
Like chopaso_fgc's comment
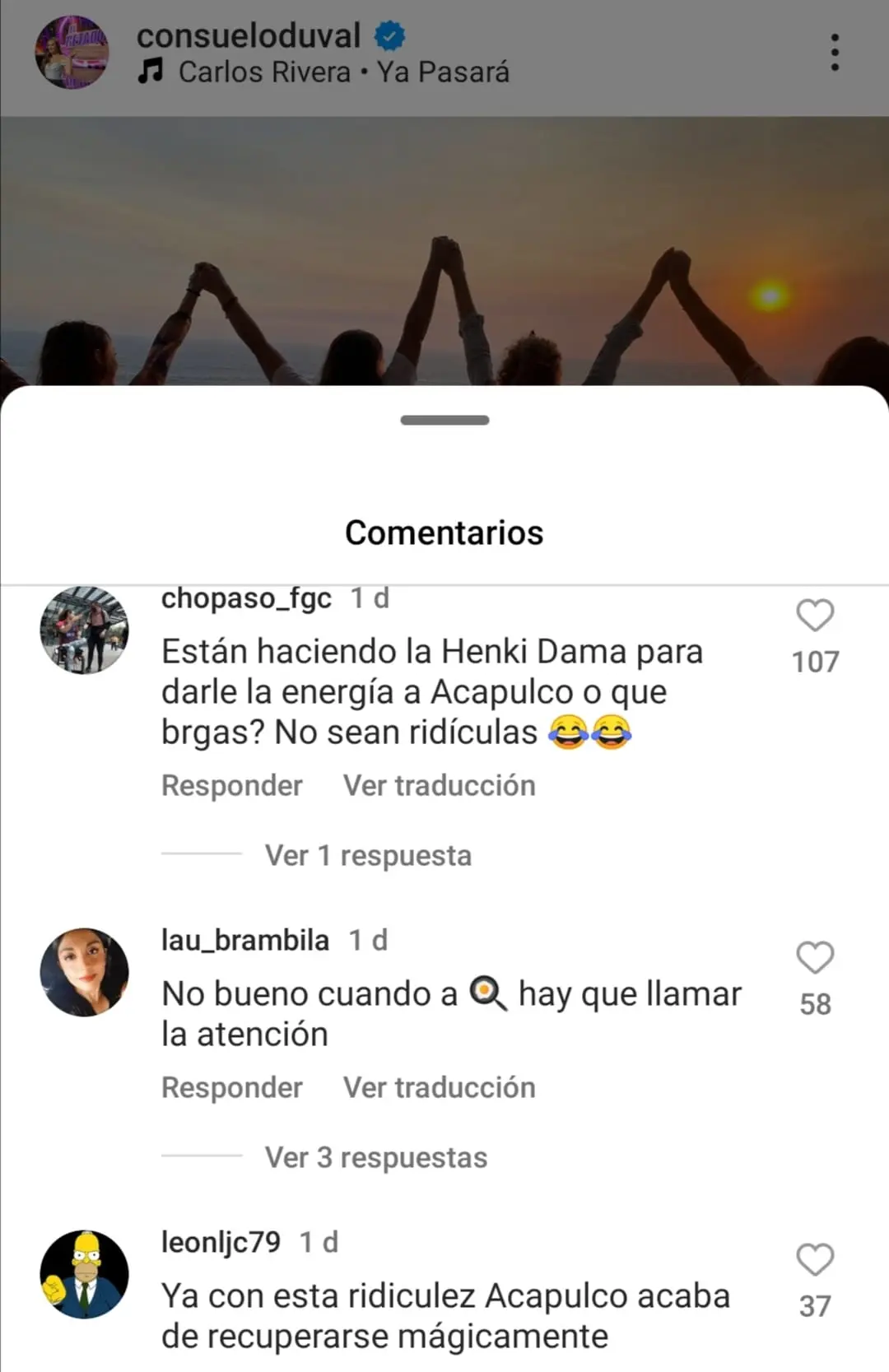[x=815, y=616]
